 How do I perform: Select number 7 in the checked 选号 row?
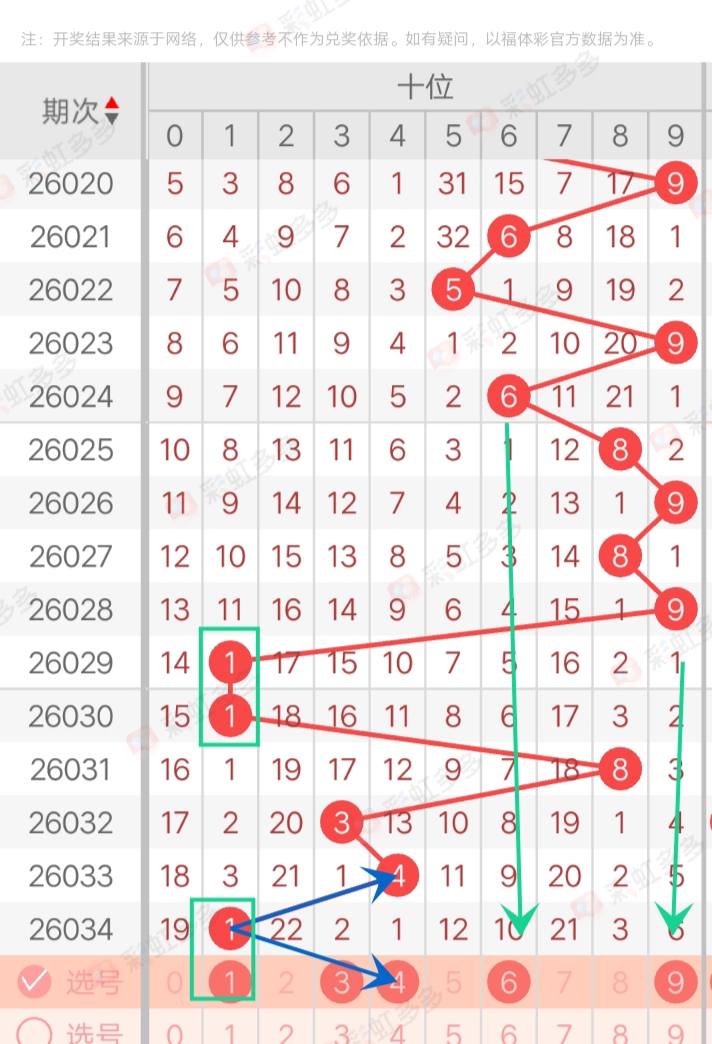[x=565, y=983]
